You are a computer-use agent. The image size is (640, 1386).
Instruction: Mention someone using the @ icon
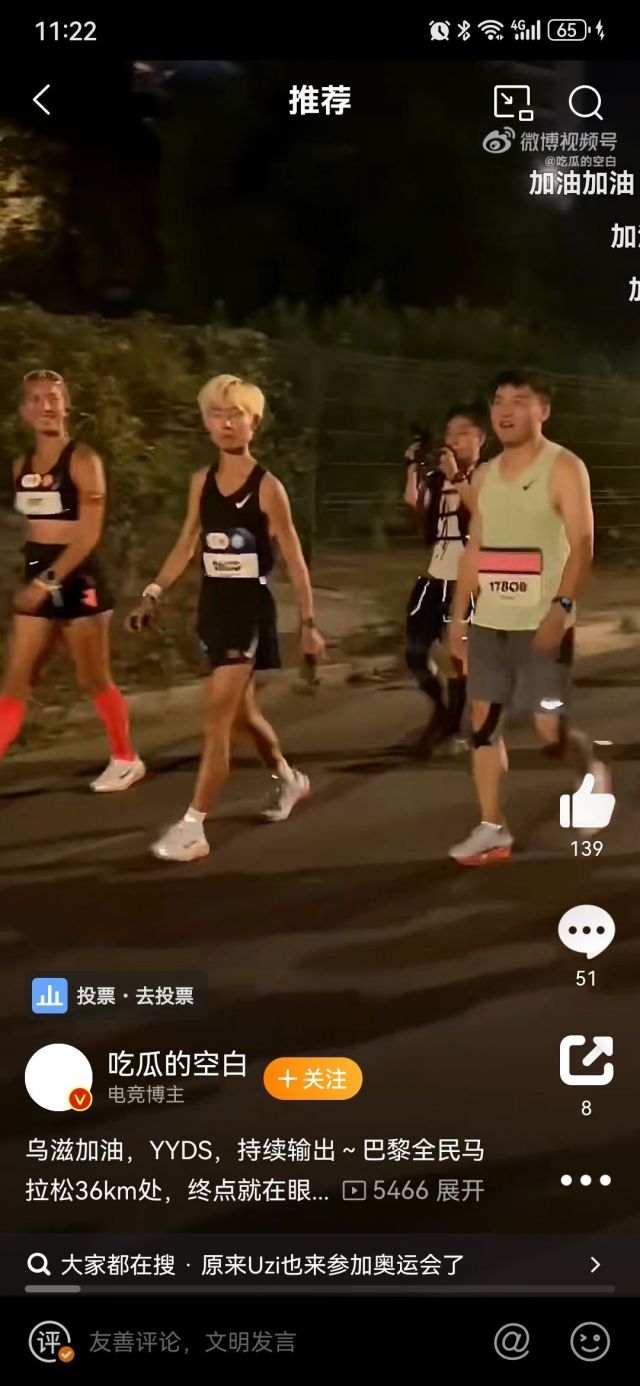(511, 1342)
